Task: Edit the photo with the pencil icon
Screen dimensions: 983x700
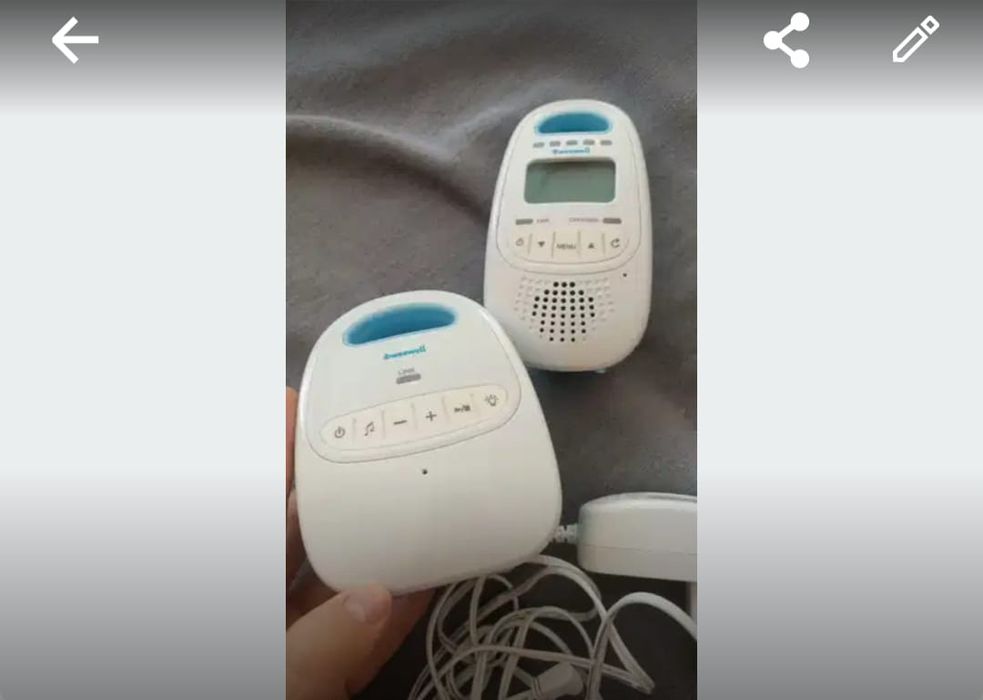Action: [x=916, y=40]
